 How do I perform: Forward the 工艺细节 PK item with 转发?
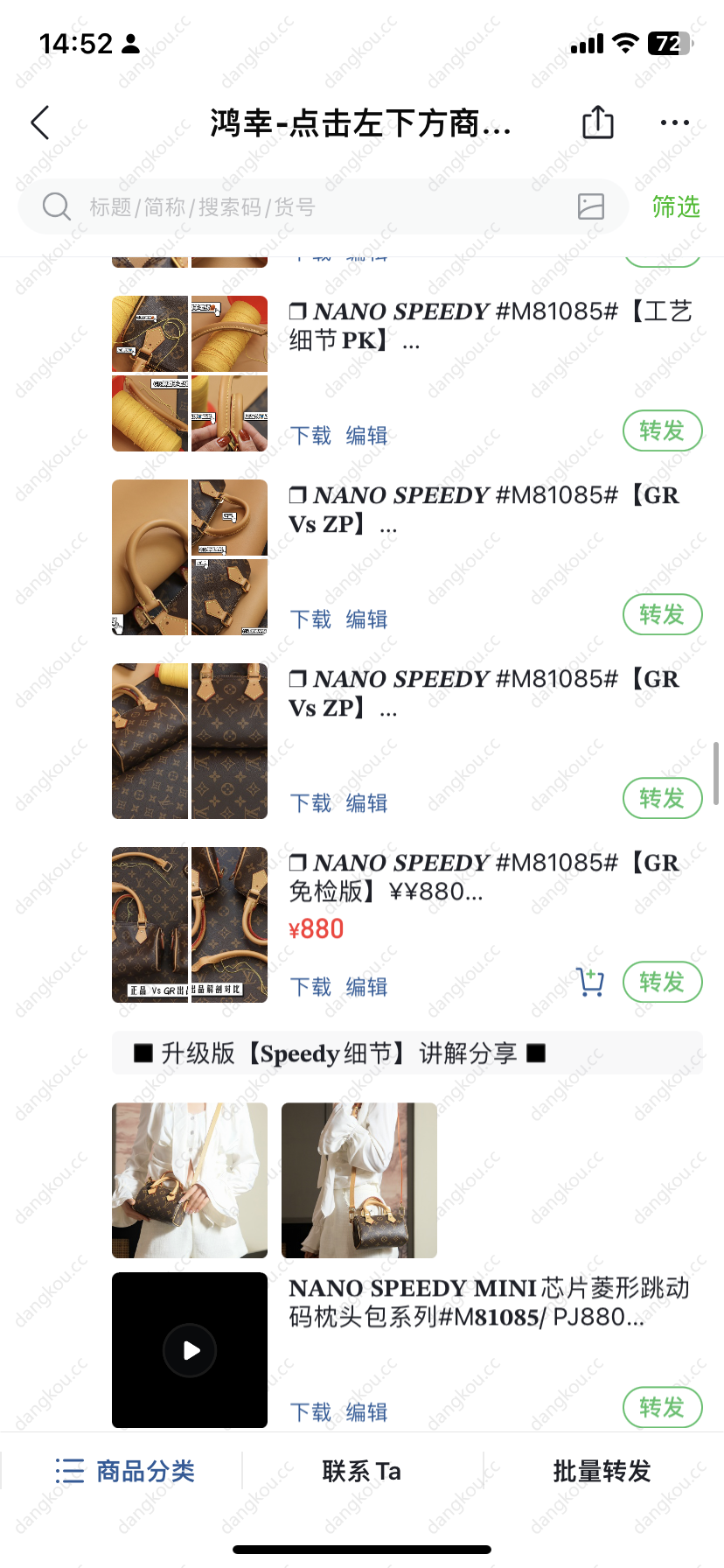click(662, 430)
